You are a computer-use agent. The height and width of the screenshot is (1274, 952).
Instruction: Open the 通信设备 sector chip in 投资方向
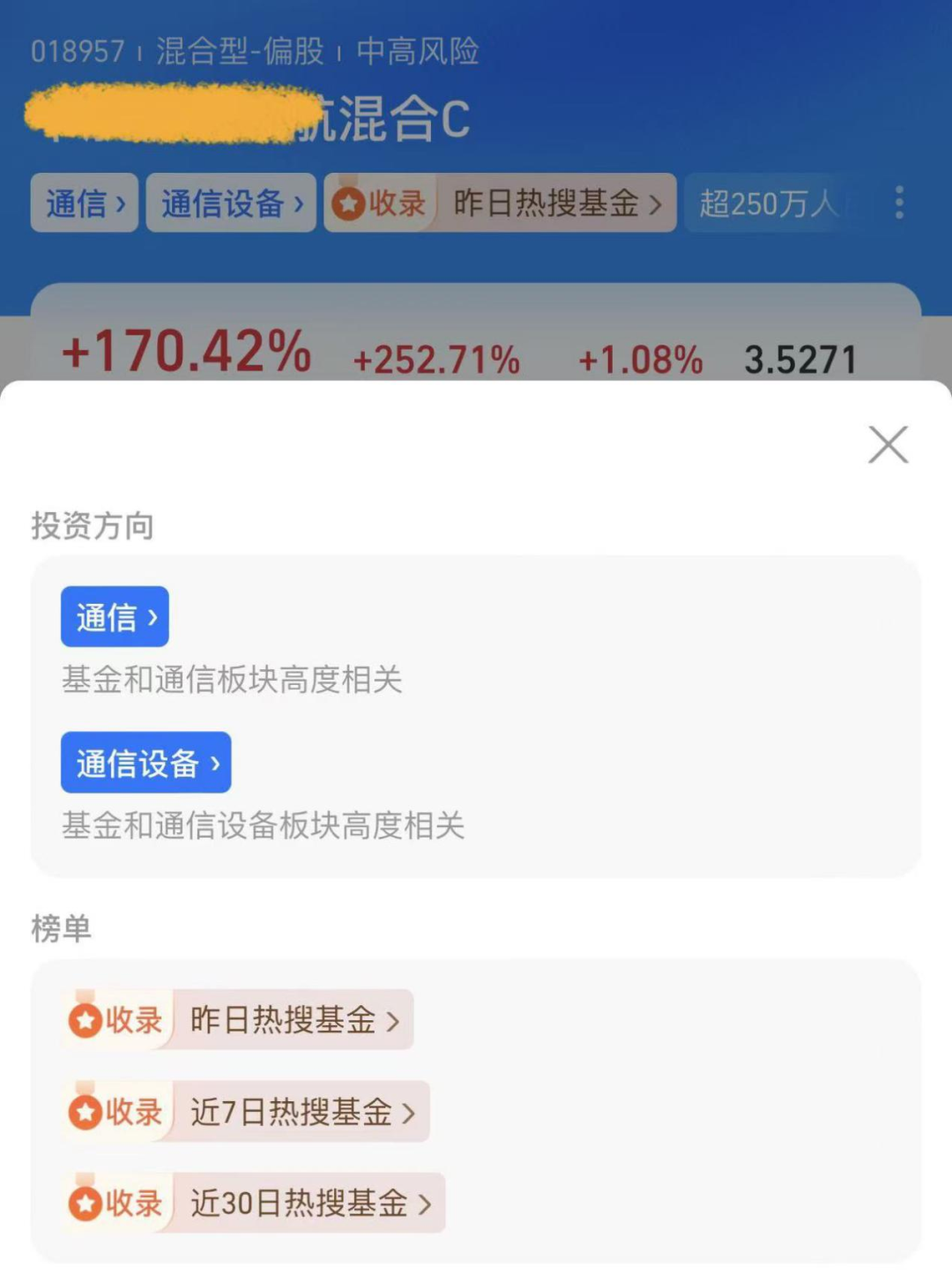point(146,763)
